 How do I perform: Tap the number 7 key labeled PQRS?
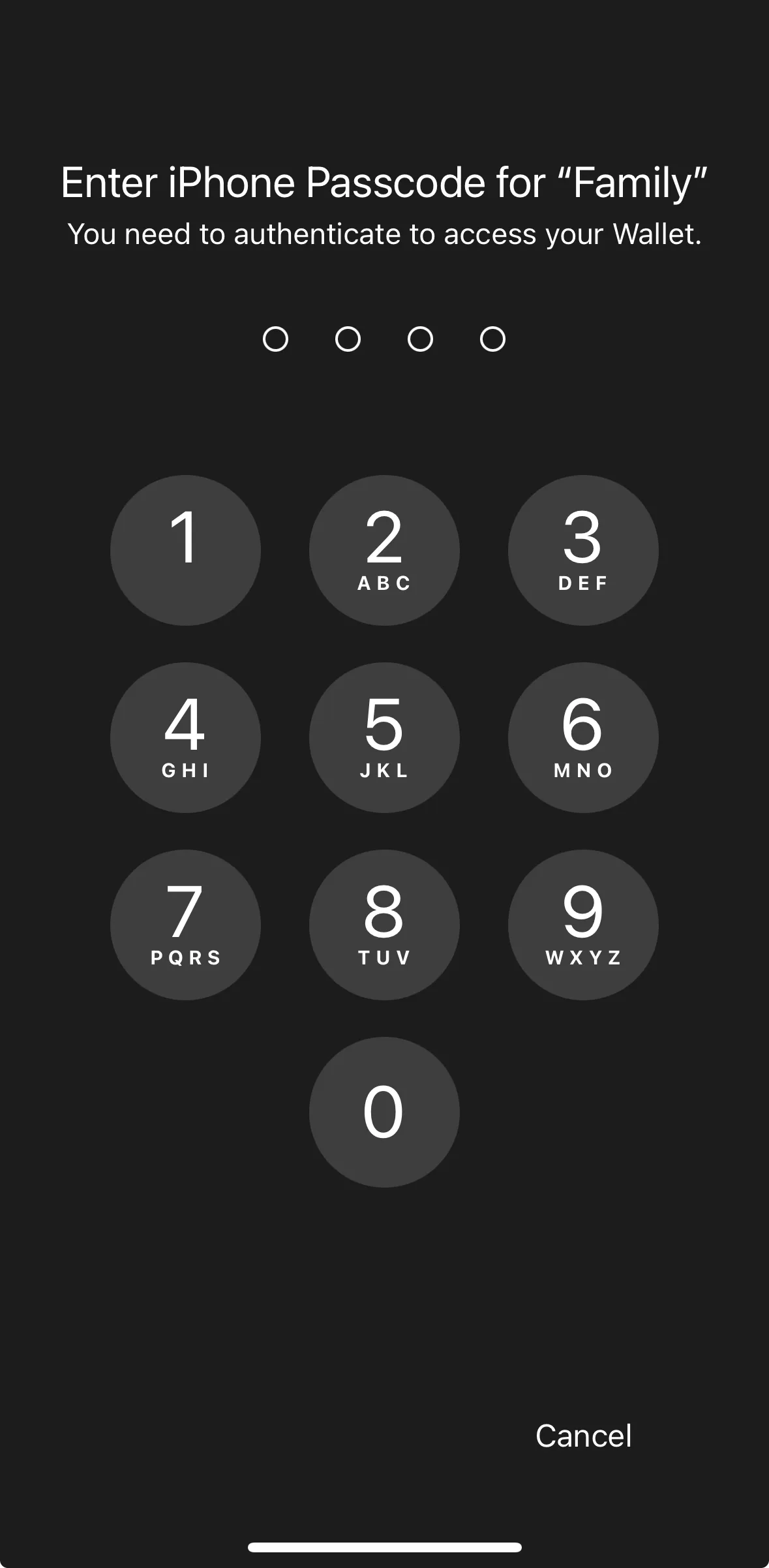[186, 925]
